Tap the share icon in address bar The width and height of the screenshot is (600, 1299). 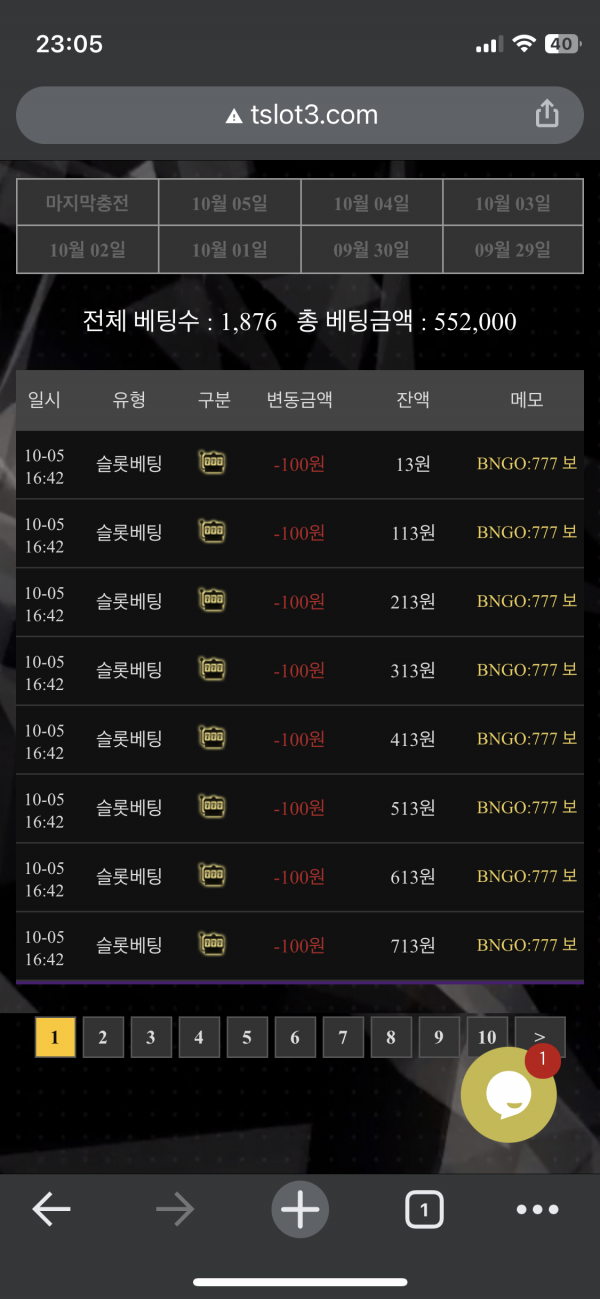click(x=547, y=115)
